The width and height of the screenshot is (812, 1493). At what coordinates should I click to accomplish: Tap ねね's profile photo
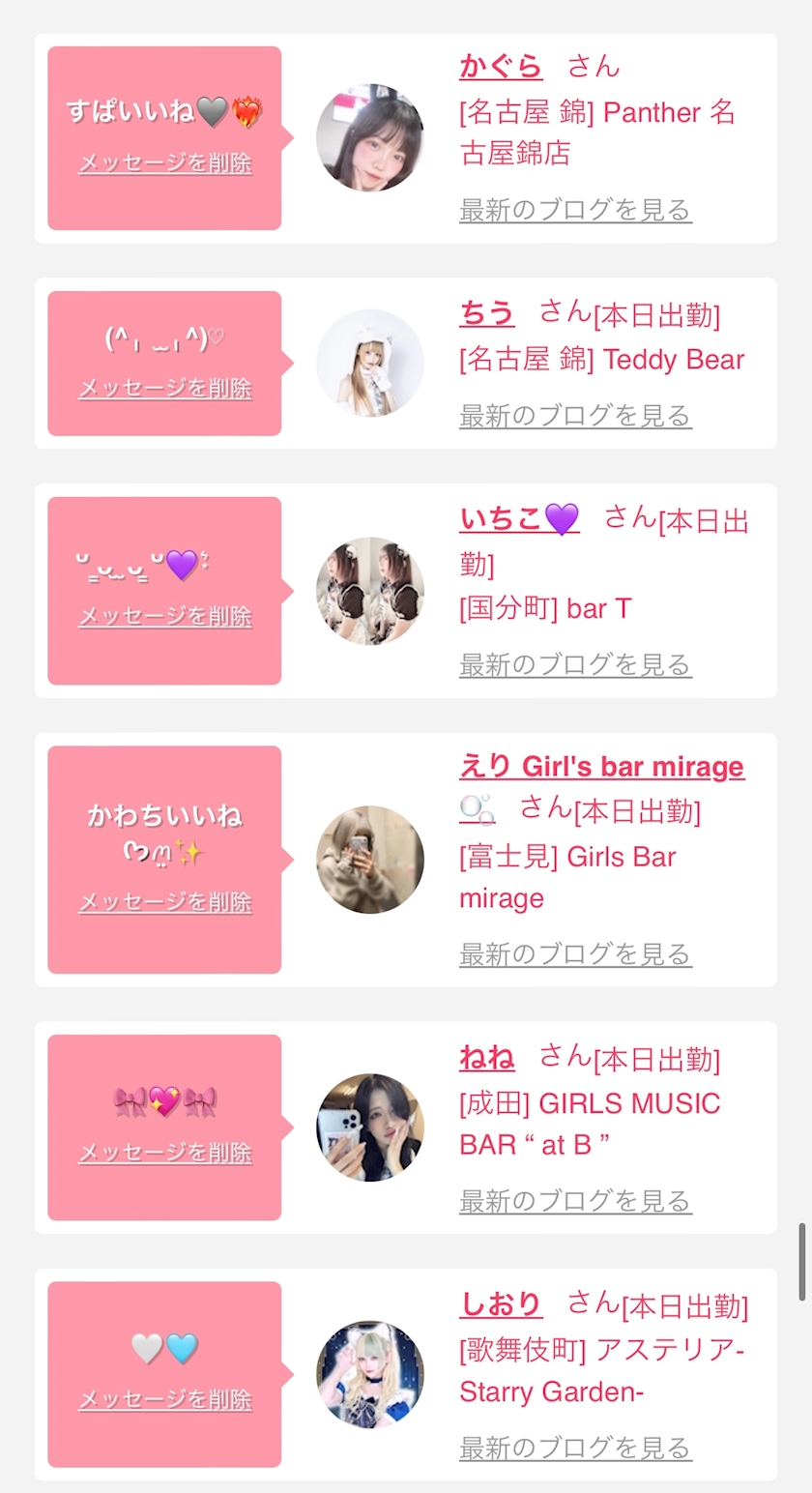point(370,1127)
